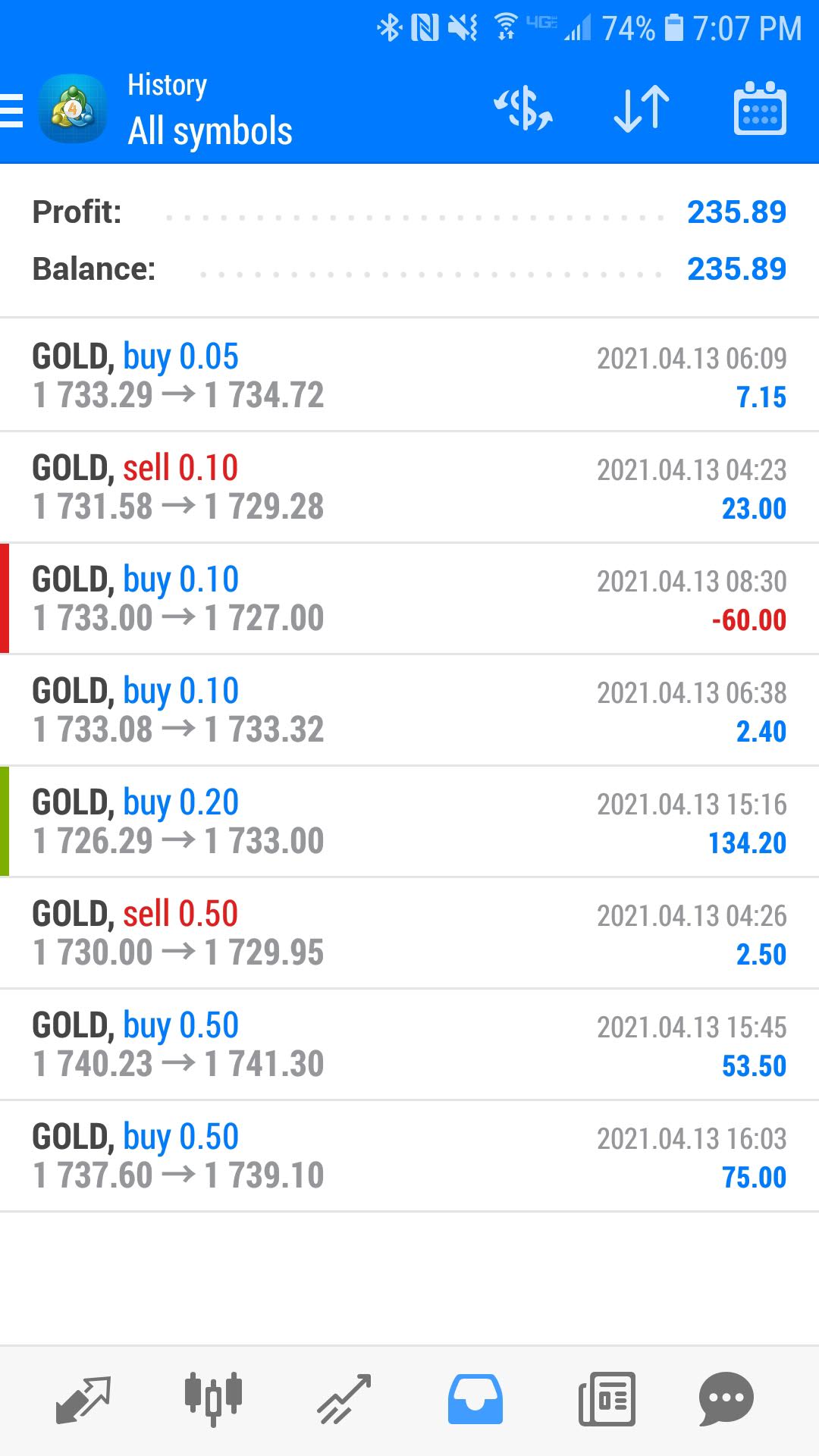Open the Quotes tab
The width and height of the screenshot is (819, 1456).
click(83, 1399)
